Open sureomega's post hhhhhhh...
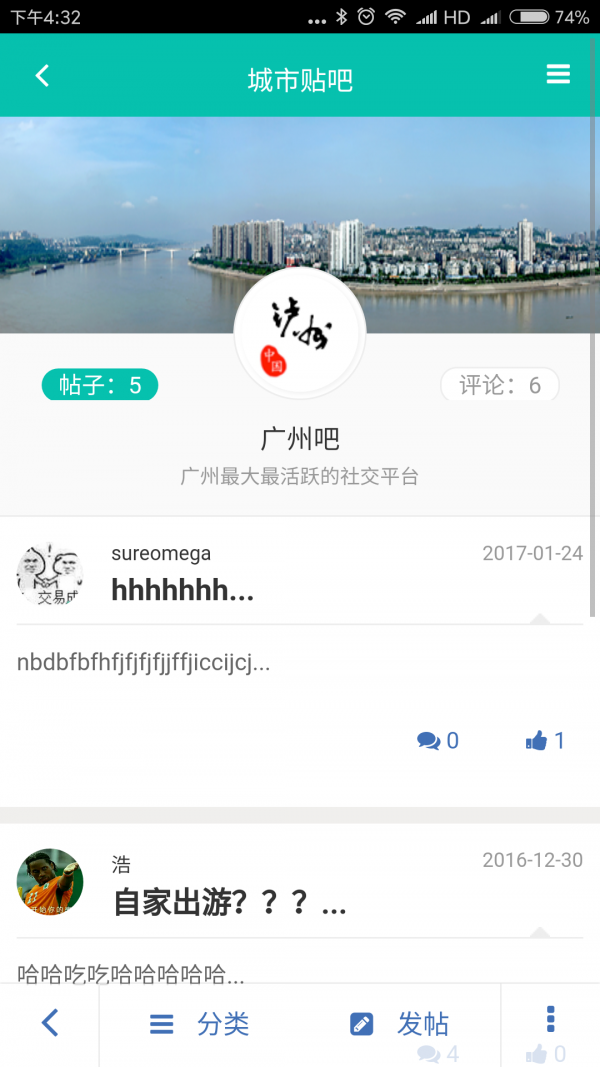600x1067 pixels. 183,591
